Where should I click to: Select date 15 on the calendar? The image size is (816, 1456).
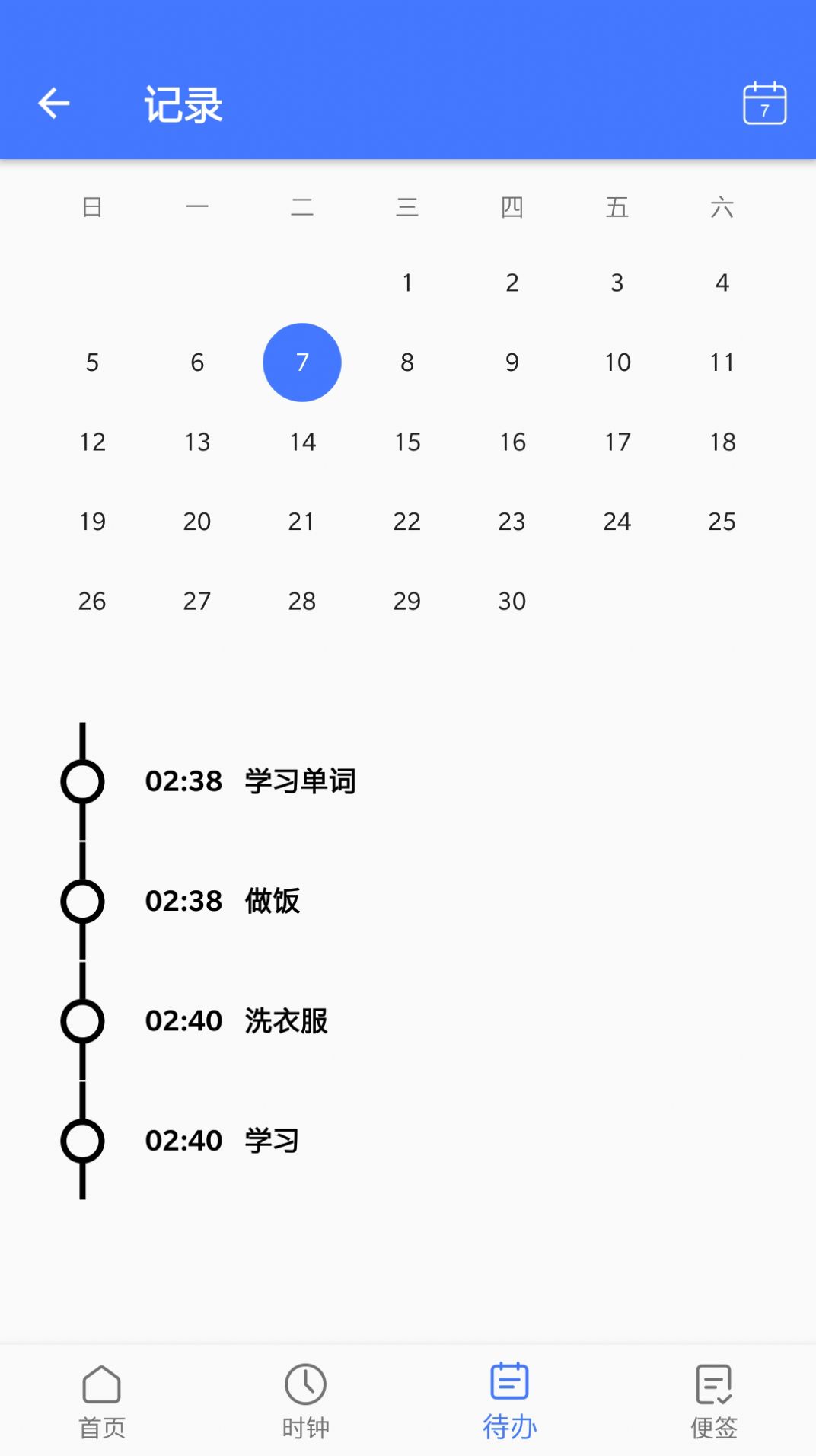[406, 442]
